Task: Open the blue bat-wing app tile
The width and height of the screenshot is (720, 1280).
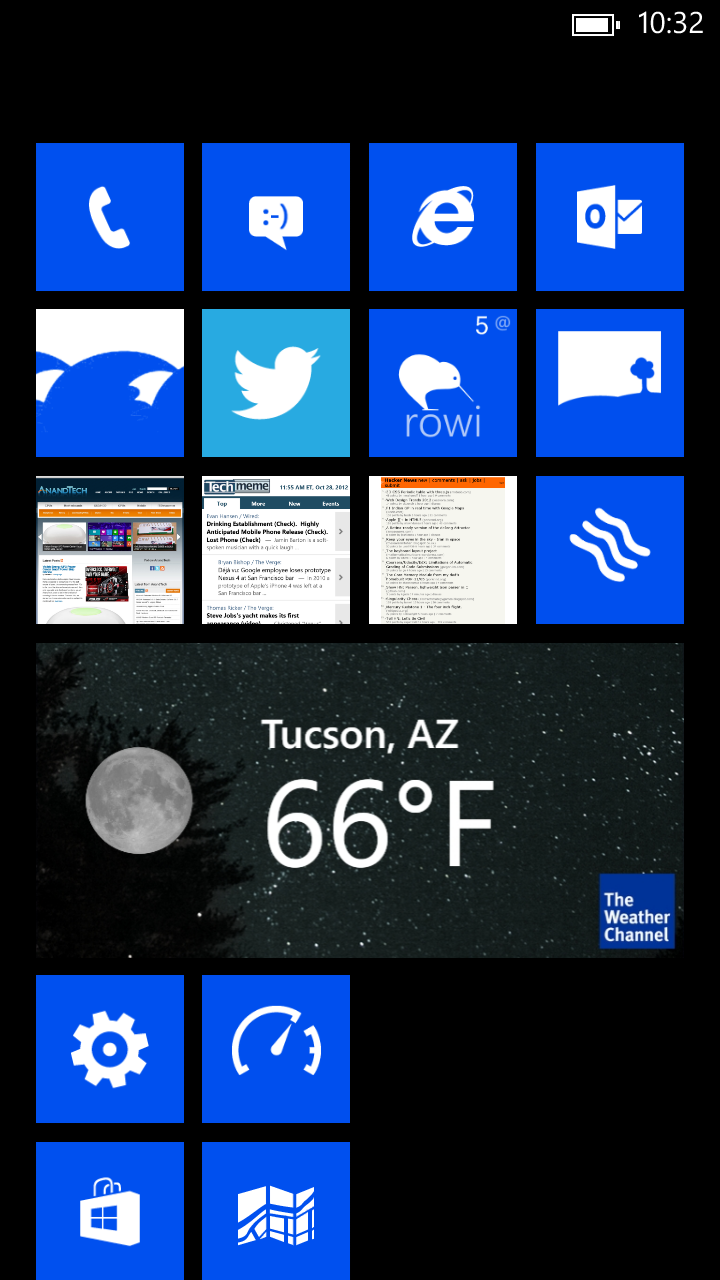Action: pos(110,383)
